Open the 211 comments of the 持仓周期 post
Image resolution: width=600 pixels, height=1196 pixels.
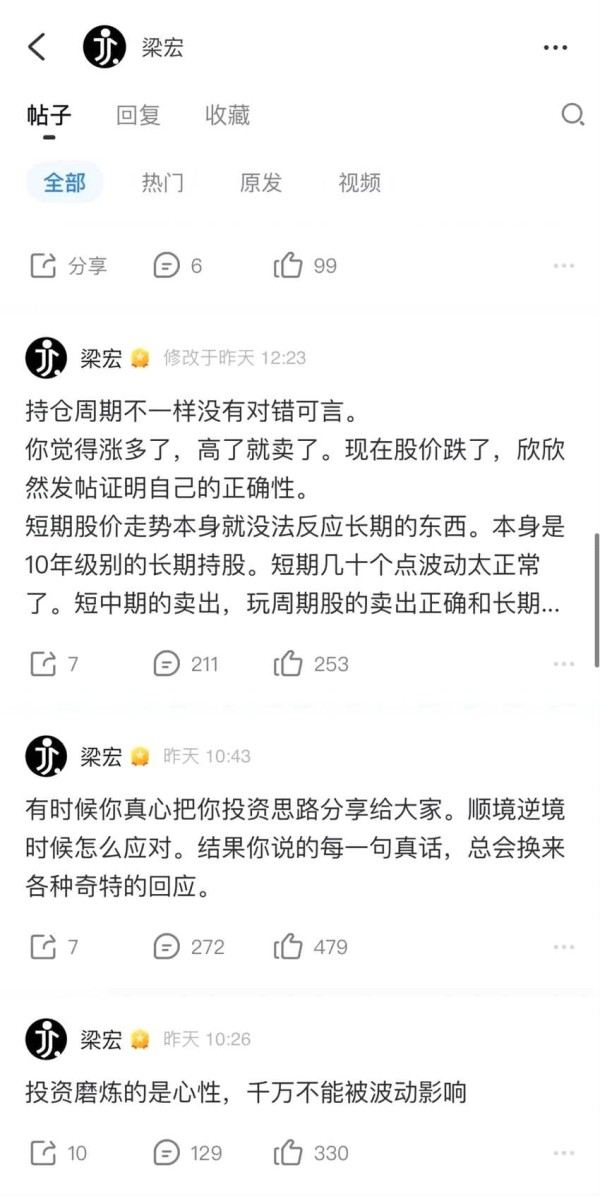[x=185, y=663]
